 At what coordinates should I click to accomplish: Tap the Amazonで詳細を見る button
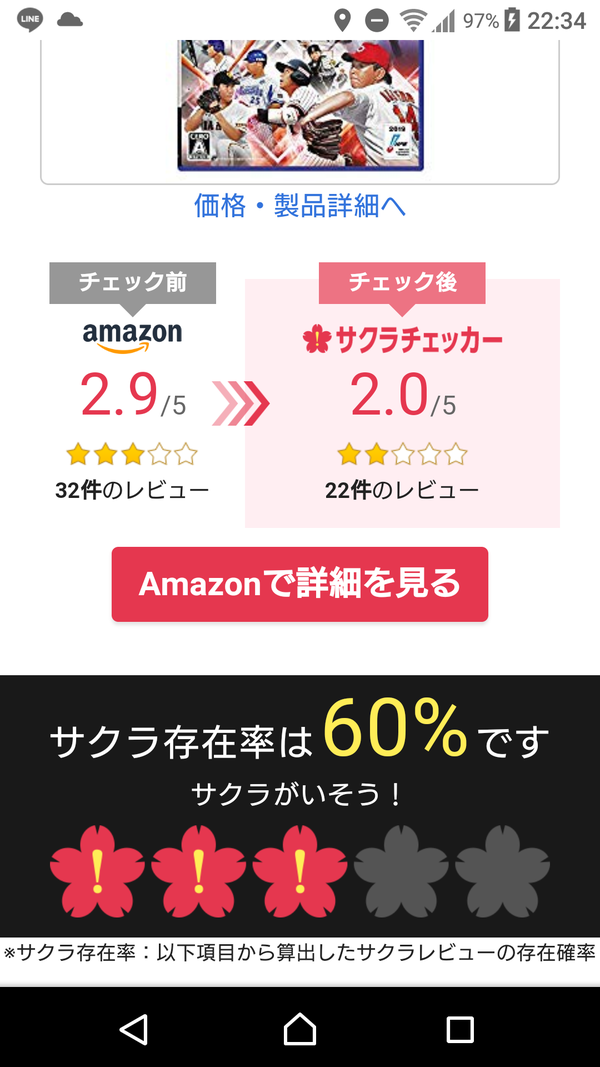pyautogui.click(x=300, y=585)
